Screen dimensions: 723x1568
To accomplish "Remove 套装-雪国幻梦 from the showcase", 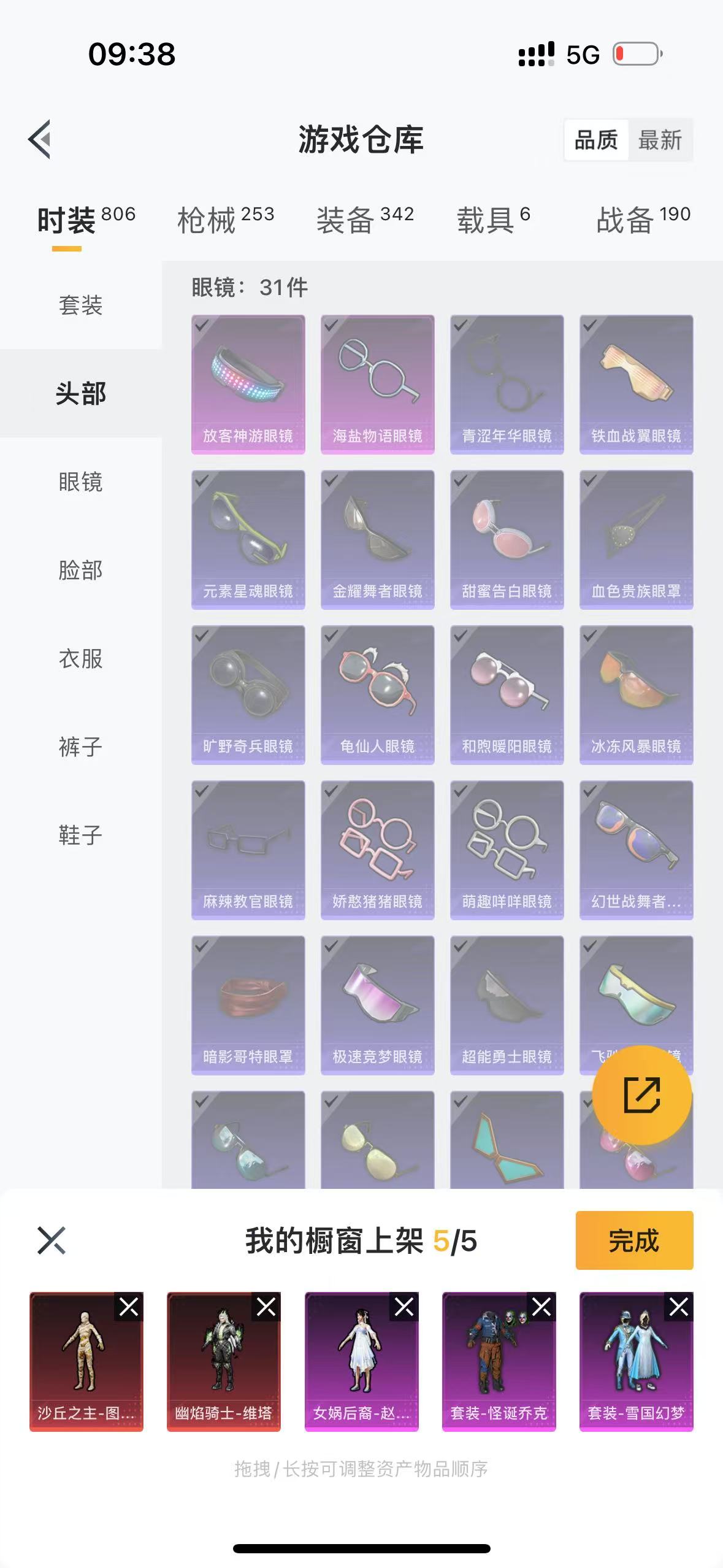I will [679, 1307].
